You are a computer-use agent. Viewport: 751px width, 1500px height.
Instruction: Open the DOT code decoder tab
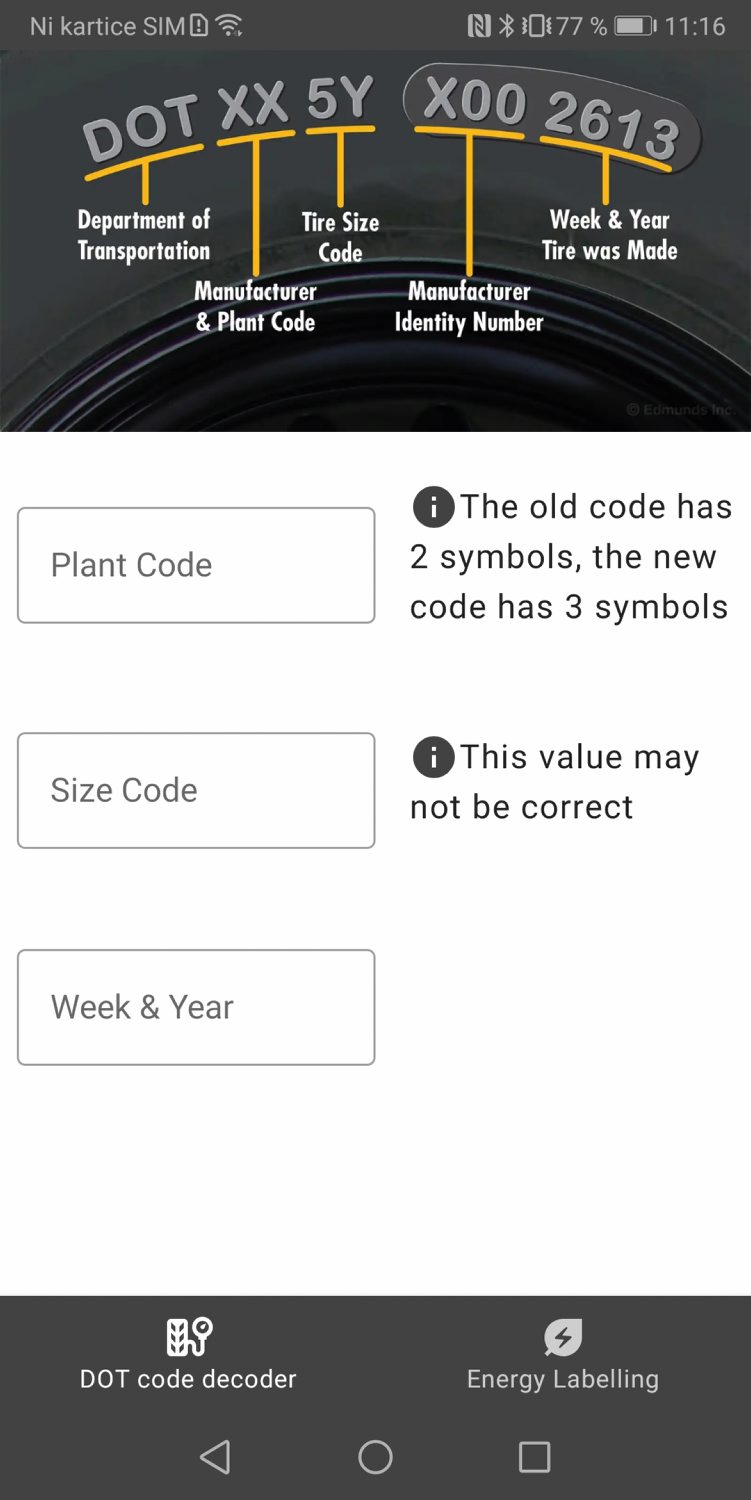click(x=188, y=1356)
